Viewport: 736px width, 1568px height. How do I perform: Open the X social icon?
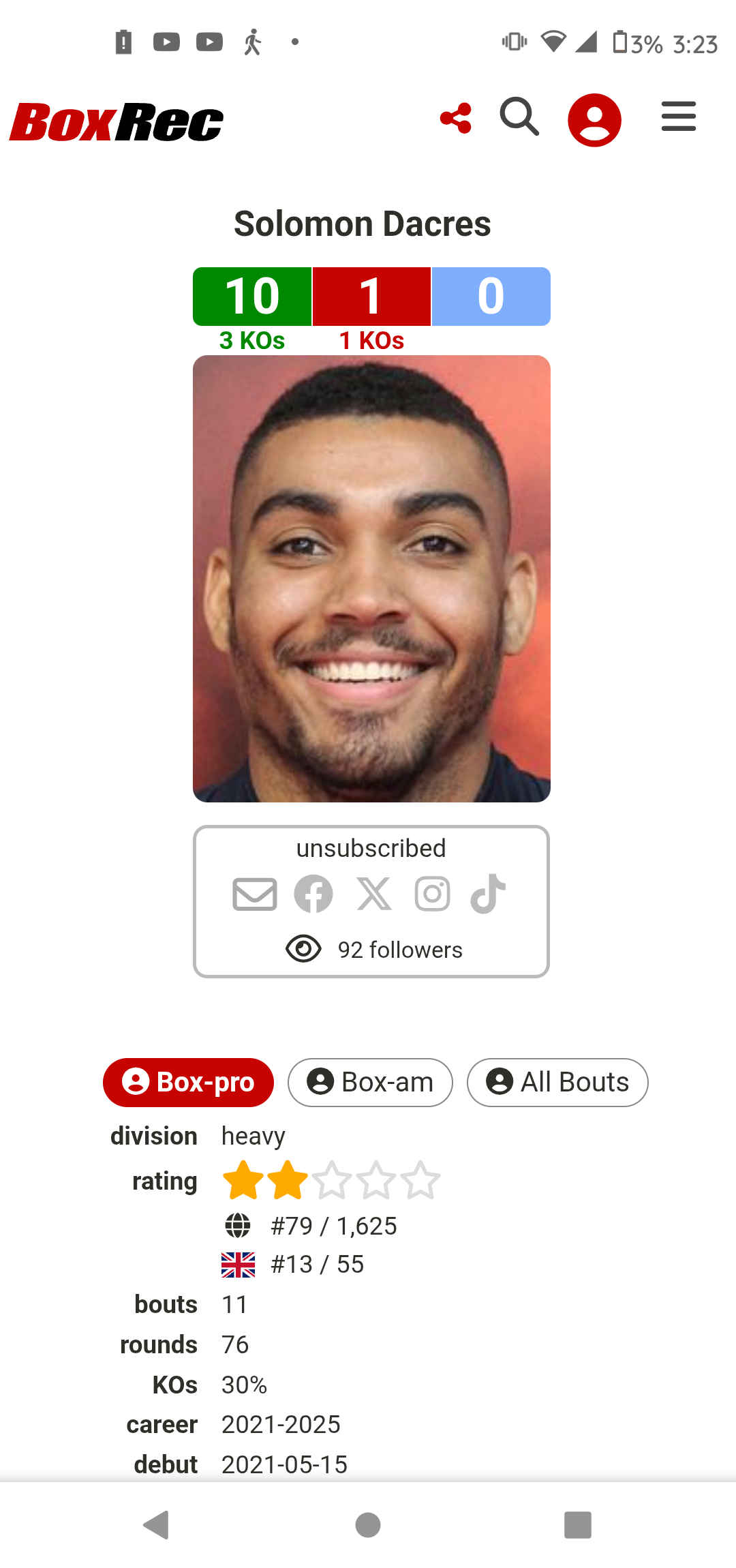pyautogui.click(x=374, y=894)
